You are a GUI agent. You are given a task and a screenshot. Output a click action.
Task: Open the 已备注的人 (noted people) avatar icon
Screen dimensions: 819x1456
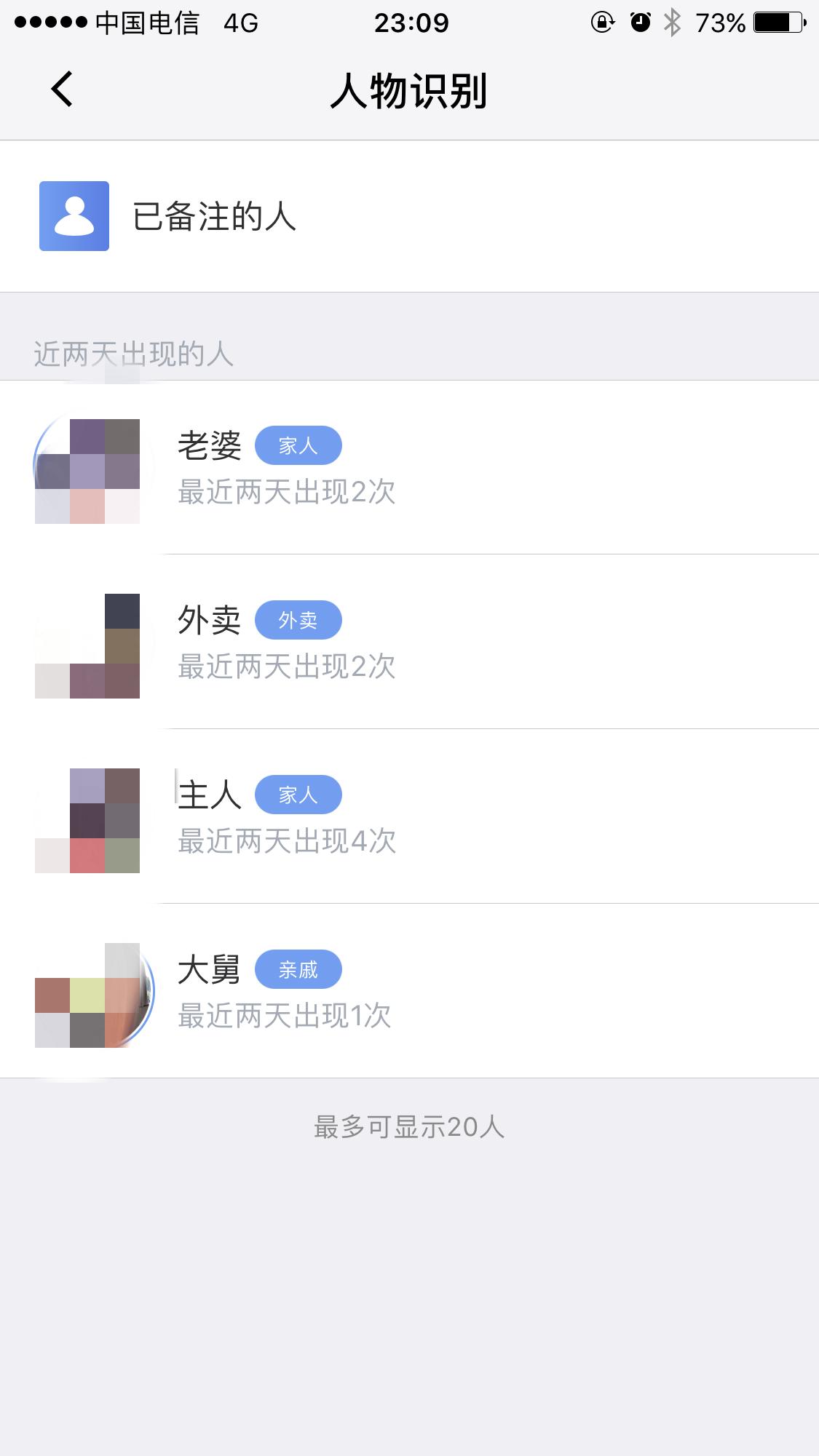click(74, 217)
